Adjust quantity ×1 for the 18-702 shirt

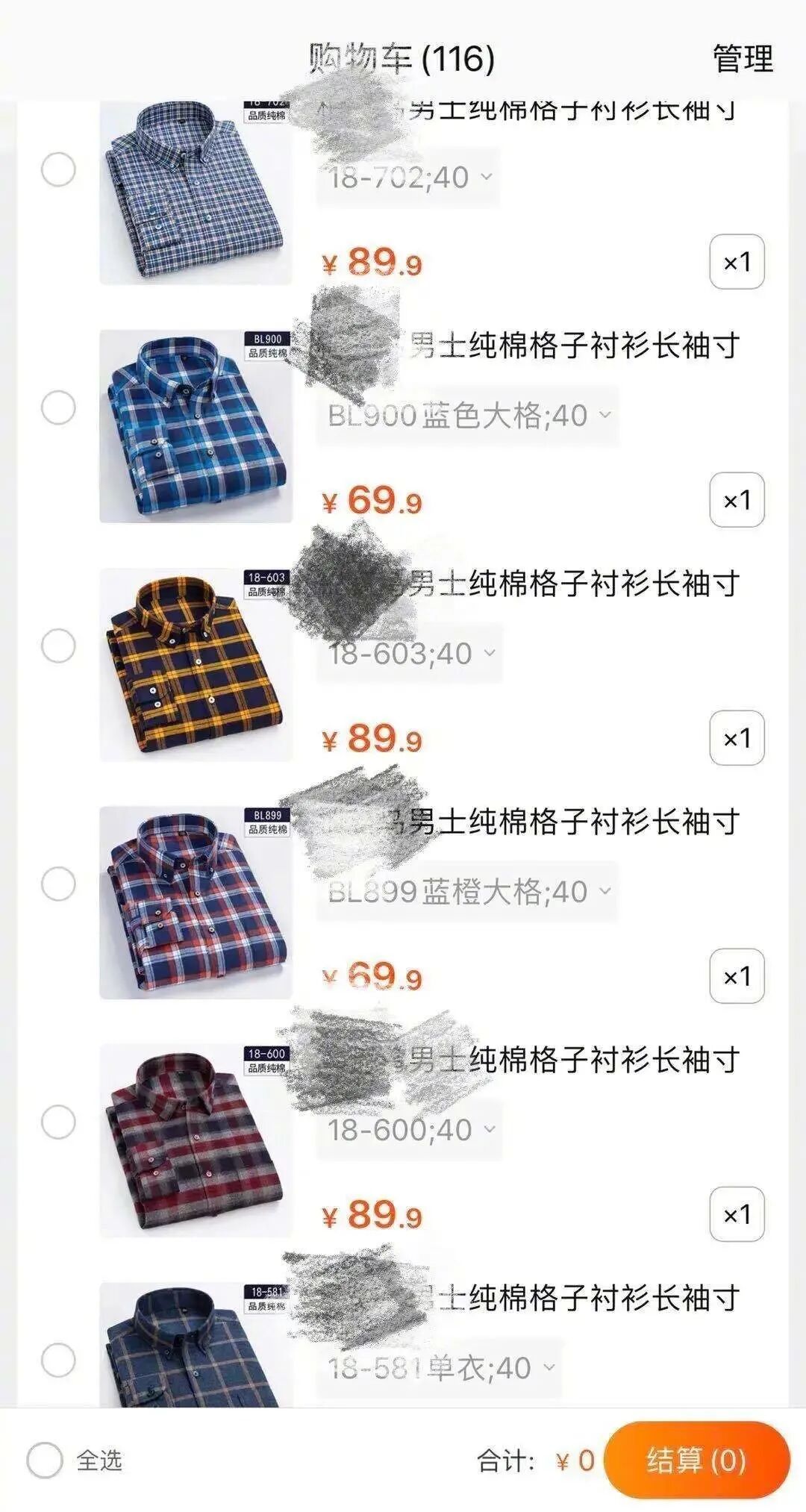(737, 262)
